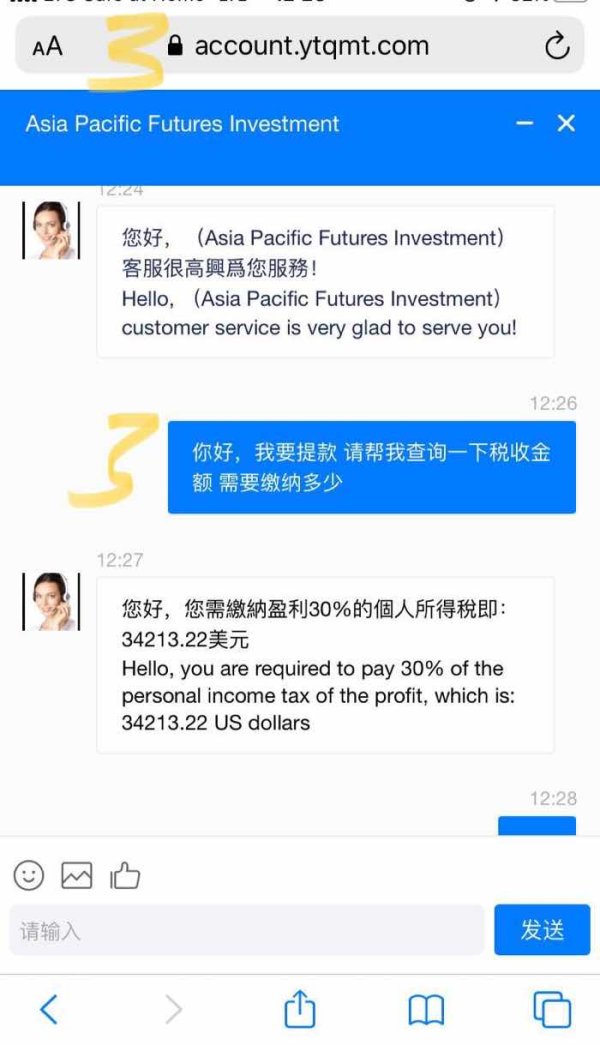Minimize the Asia Pacific Futures chat window
The width and height of the screenshot is (600, 1045).
[525, 123]
